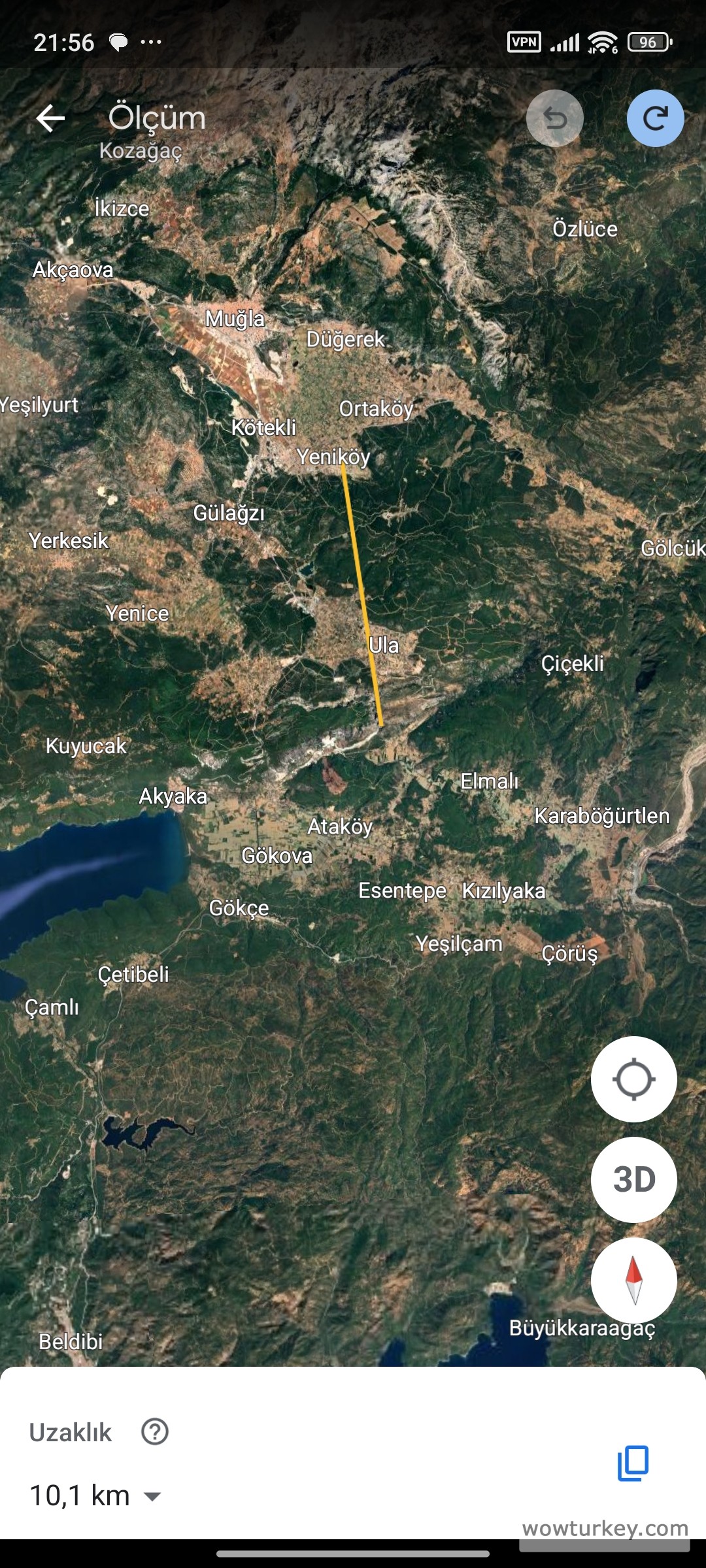The image size is (706, 1568).
Task: Copy the measured distance
Action: click(x=633, y=1463)
